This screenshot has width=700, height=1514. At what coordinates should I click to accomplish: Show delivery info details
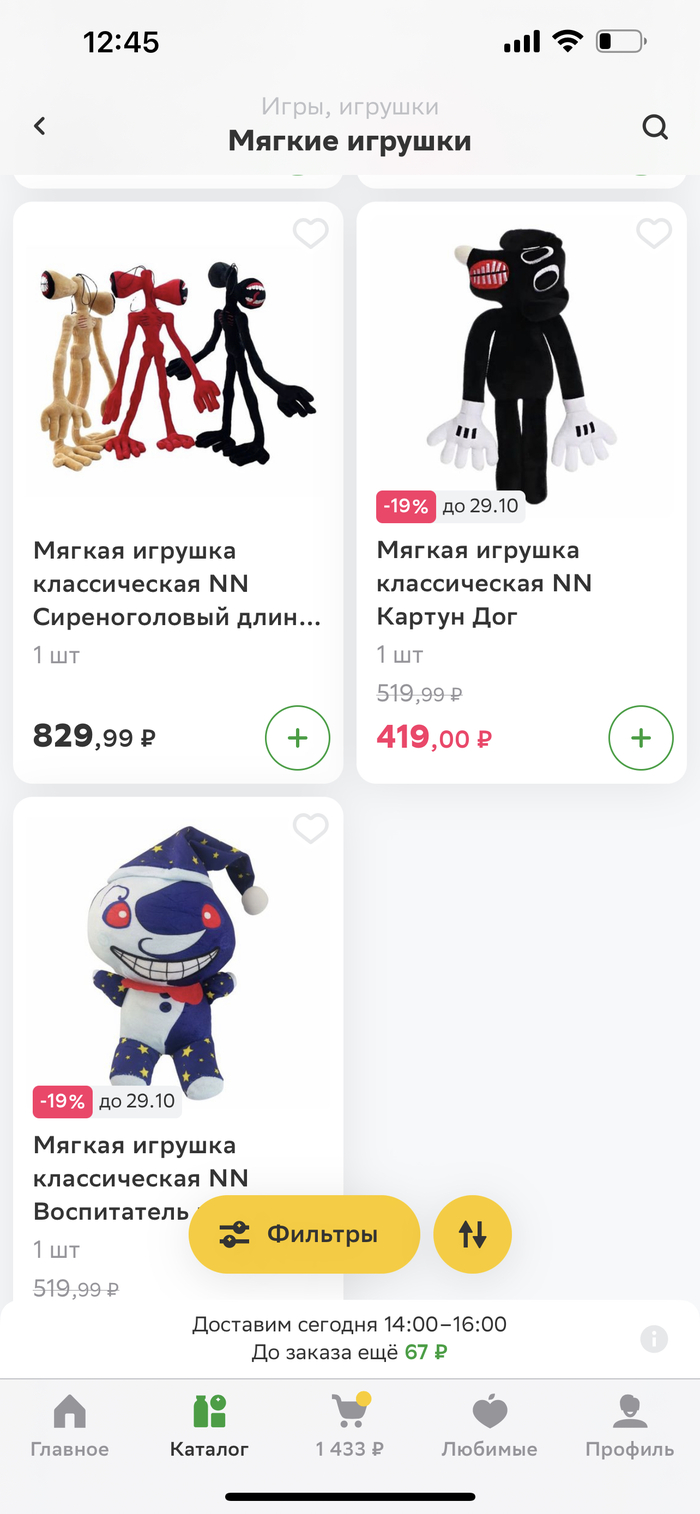point(654,1339)
